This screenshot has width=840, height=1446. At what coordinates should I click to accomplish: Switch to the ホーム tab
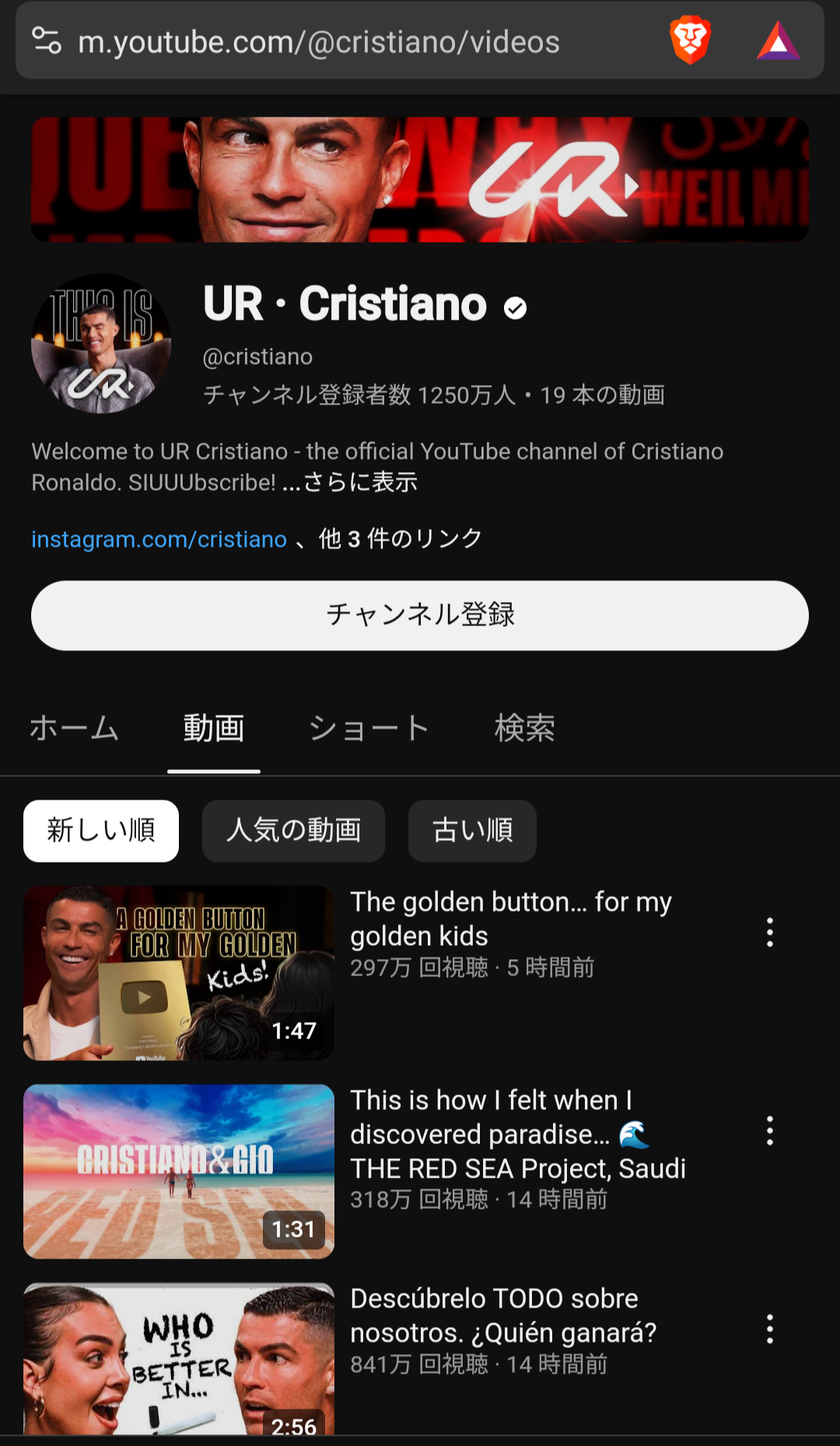[x=74, y=729]
